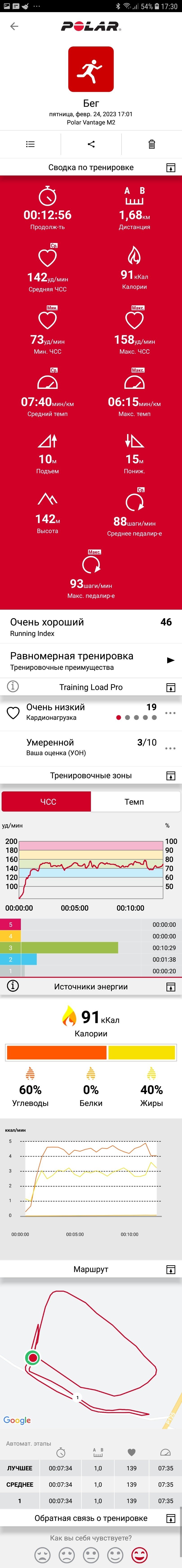Switch to the Темп tab
This screenshot has width=182, height=1568.
(x=135, y=802)
